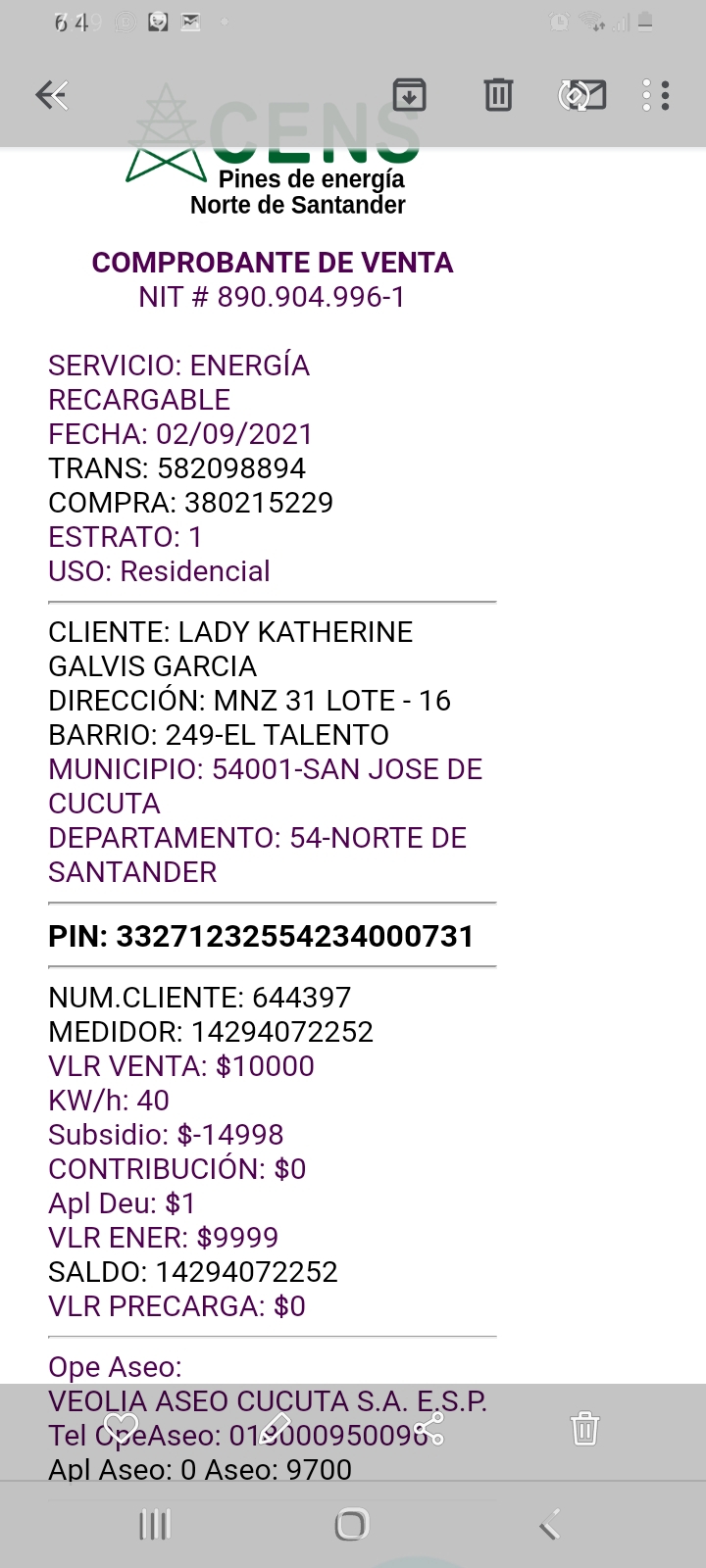Delete using the bottom trash icon
The width and height of the screenshot is (706, 1568).
[x=584, y=1428]
